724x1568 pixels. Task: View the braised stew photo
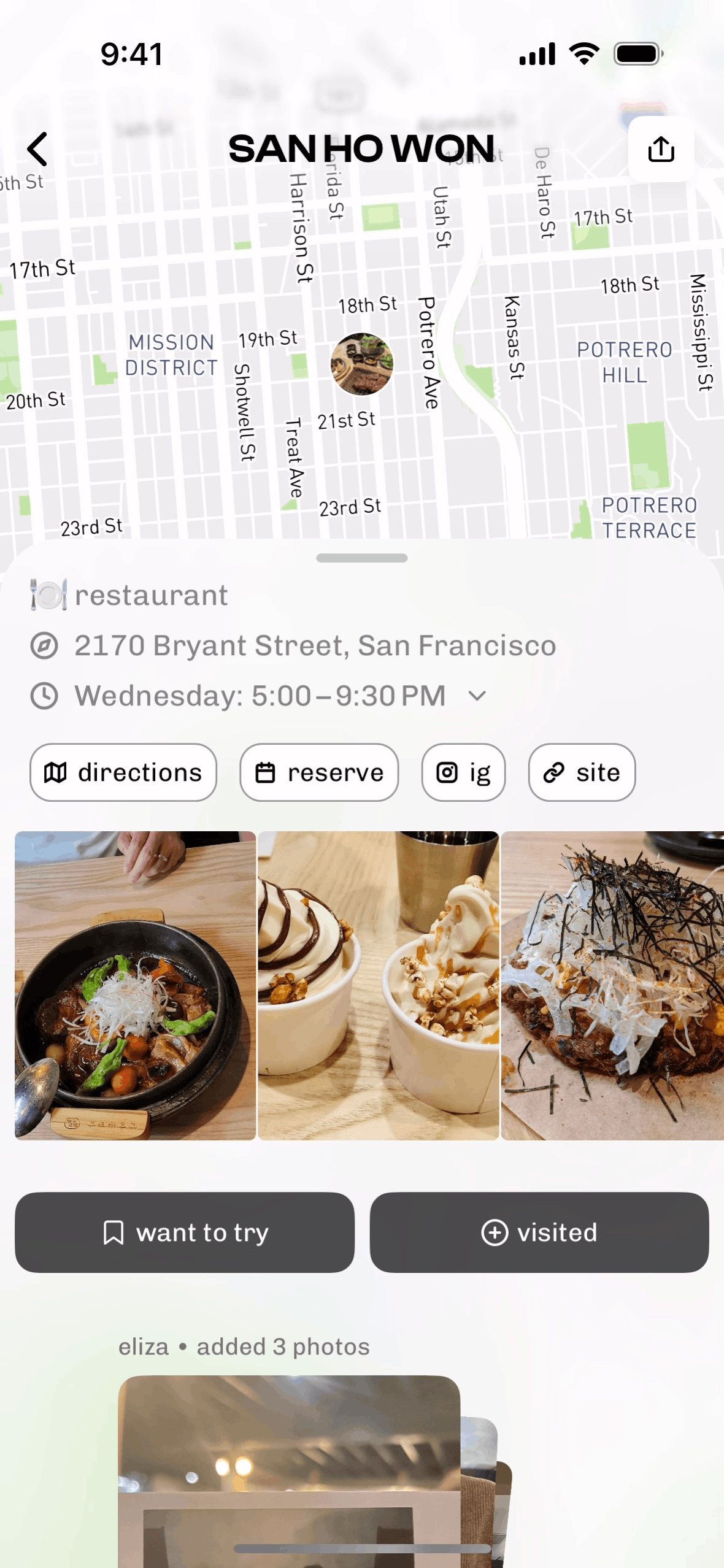click(x=135, y=985)
